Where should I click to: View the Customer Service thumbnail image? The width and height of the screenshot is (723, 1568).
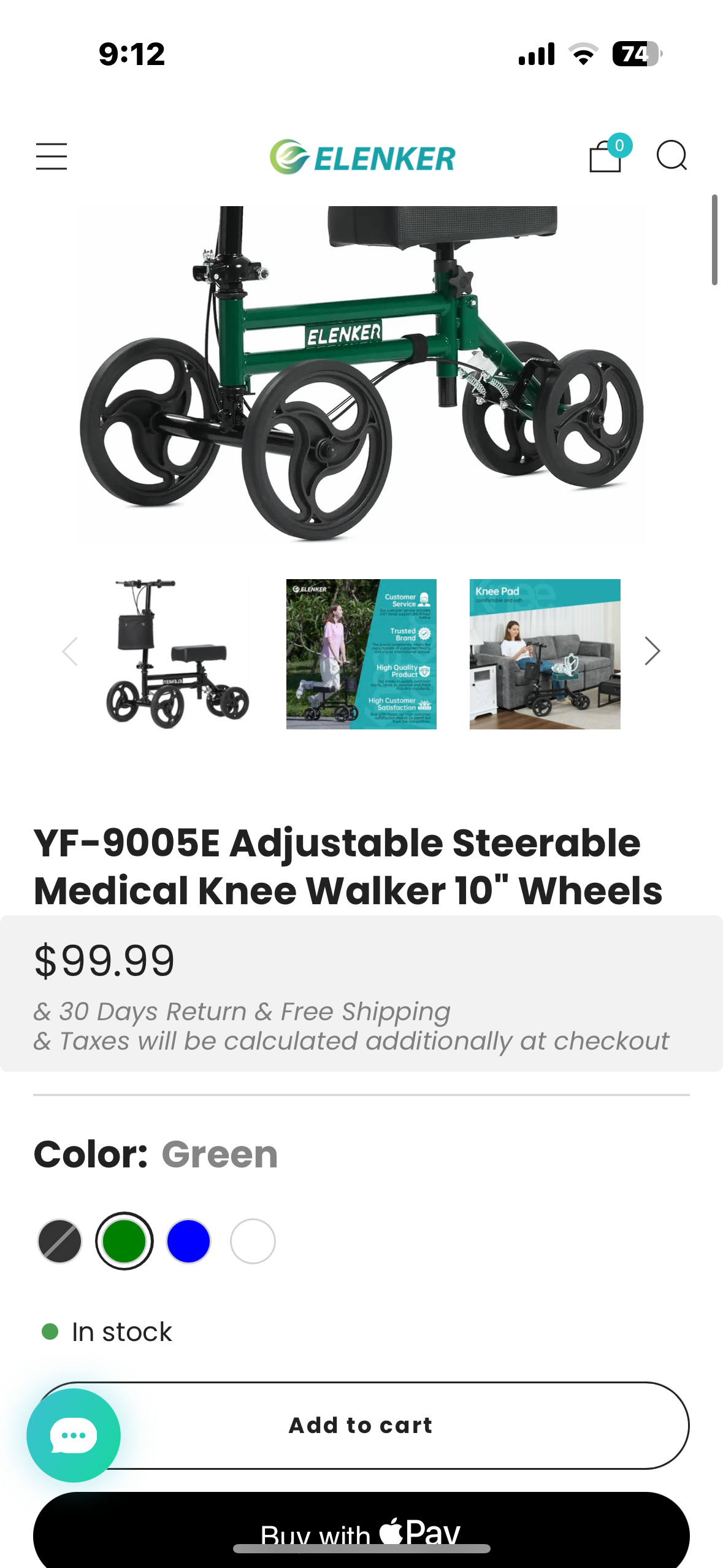[361, 654]
